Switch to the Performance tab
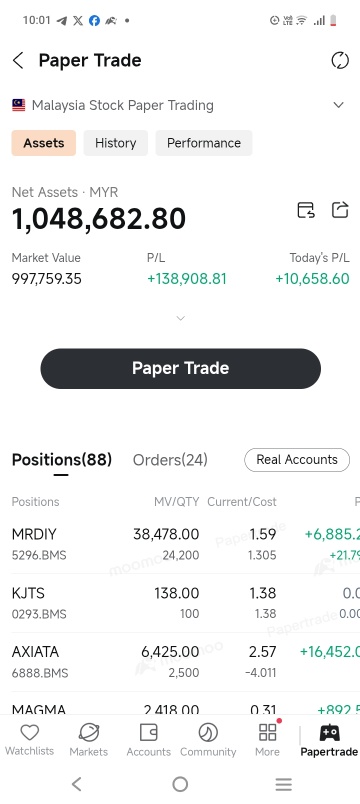Screen dimensions: 360x804 point(204,143)
